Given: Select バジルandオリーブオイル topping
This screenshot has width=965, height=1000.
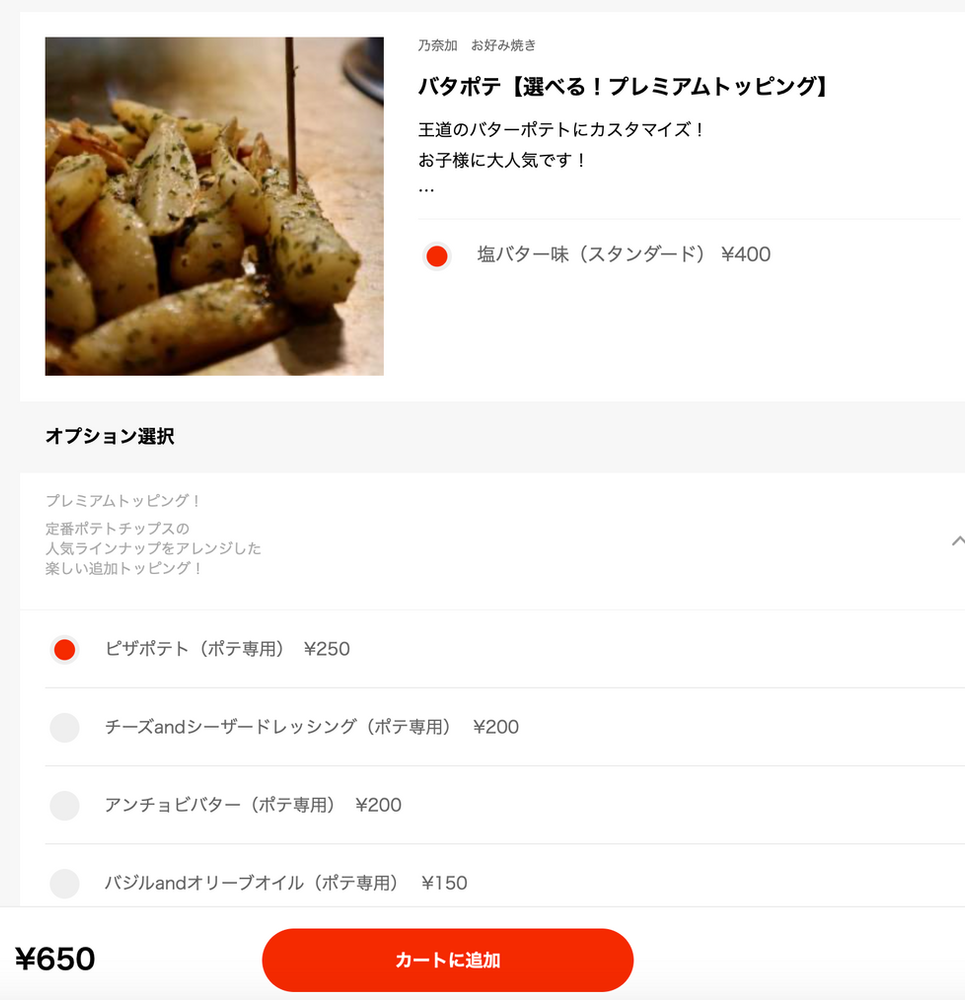Looking at the screenshot, I should click(64, 883).
